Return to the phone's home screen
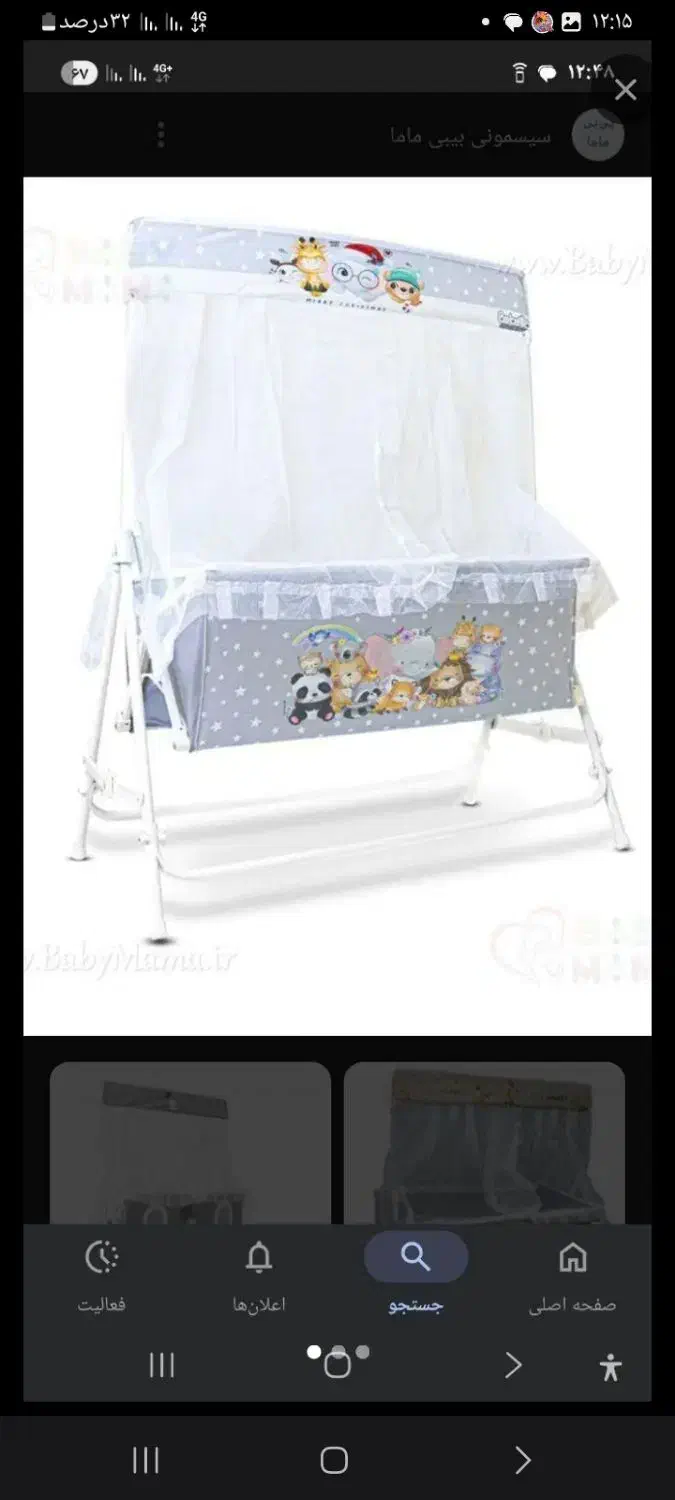The width and height of the screenshot is (675, 1500). [x=334, y=1461]
